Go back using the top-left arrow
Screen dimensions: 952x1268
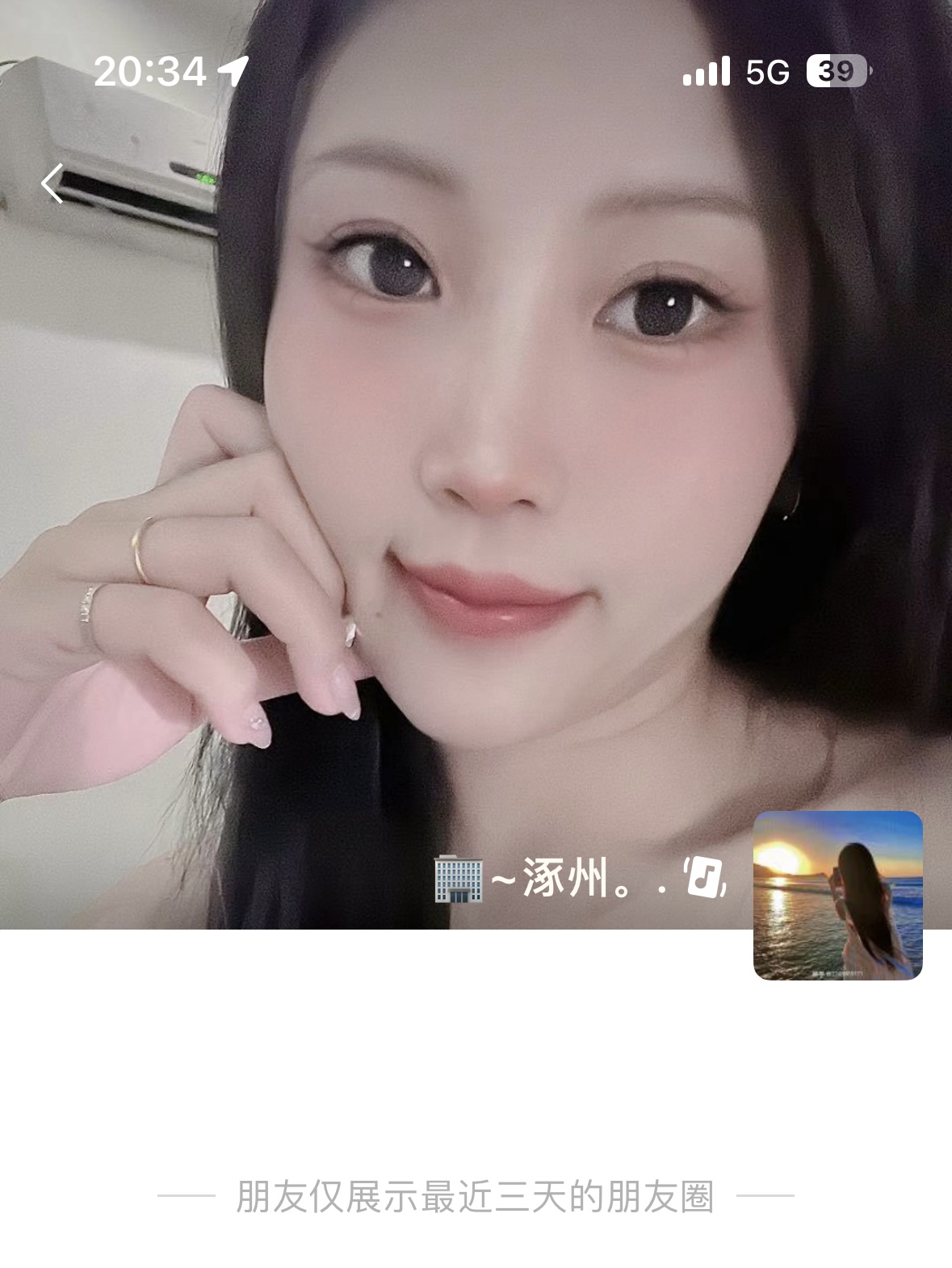coord(53,183)
